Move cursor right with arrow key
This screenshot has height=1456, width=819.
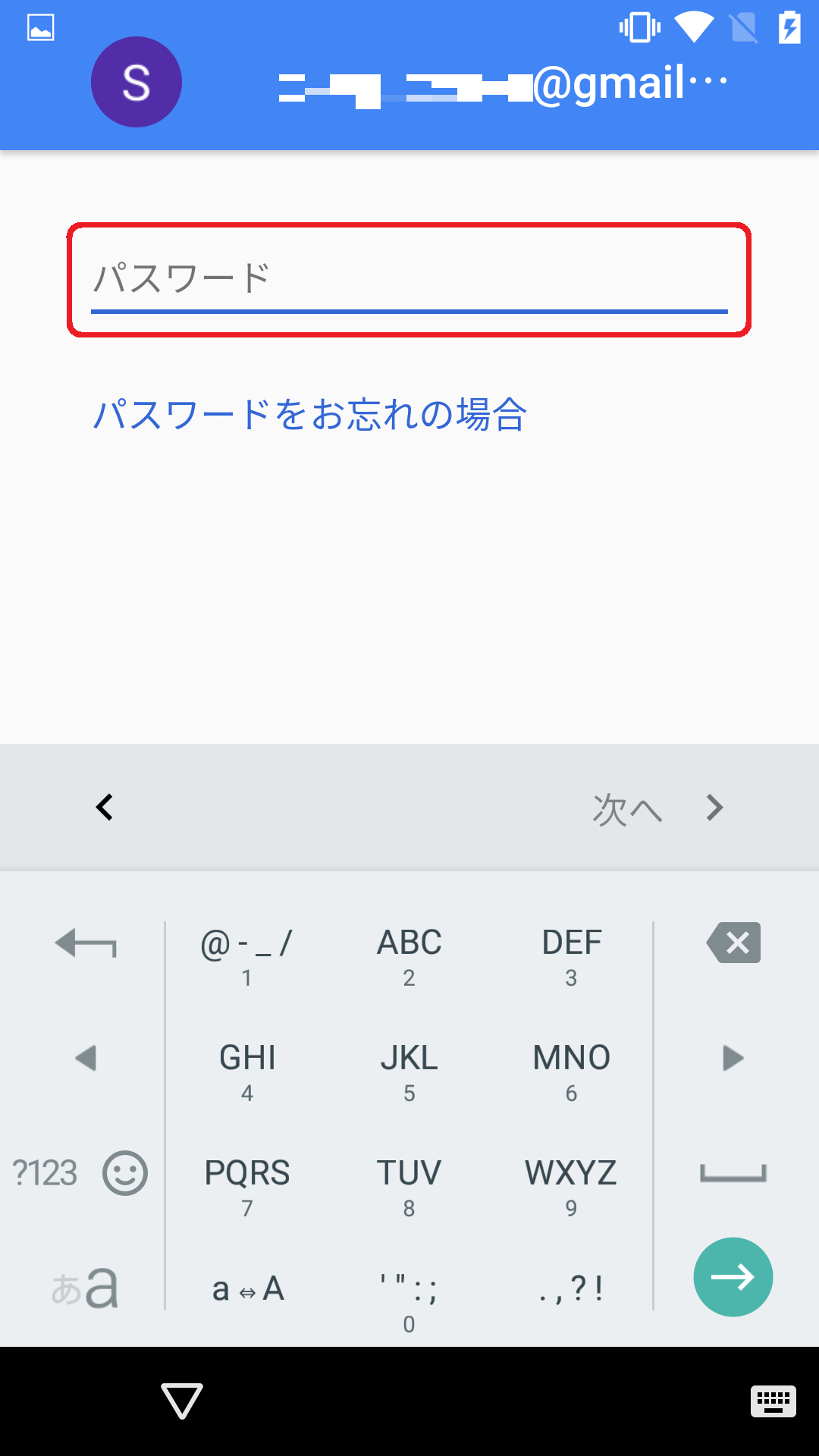[733, 1058]
